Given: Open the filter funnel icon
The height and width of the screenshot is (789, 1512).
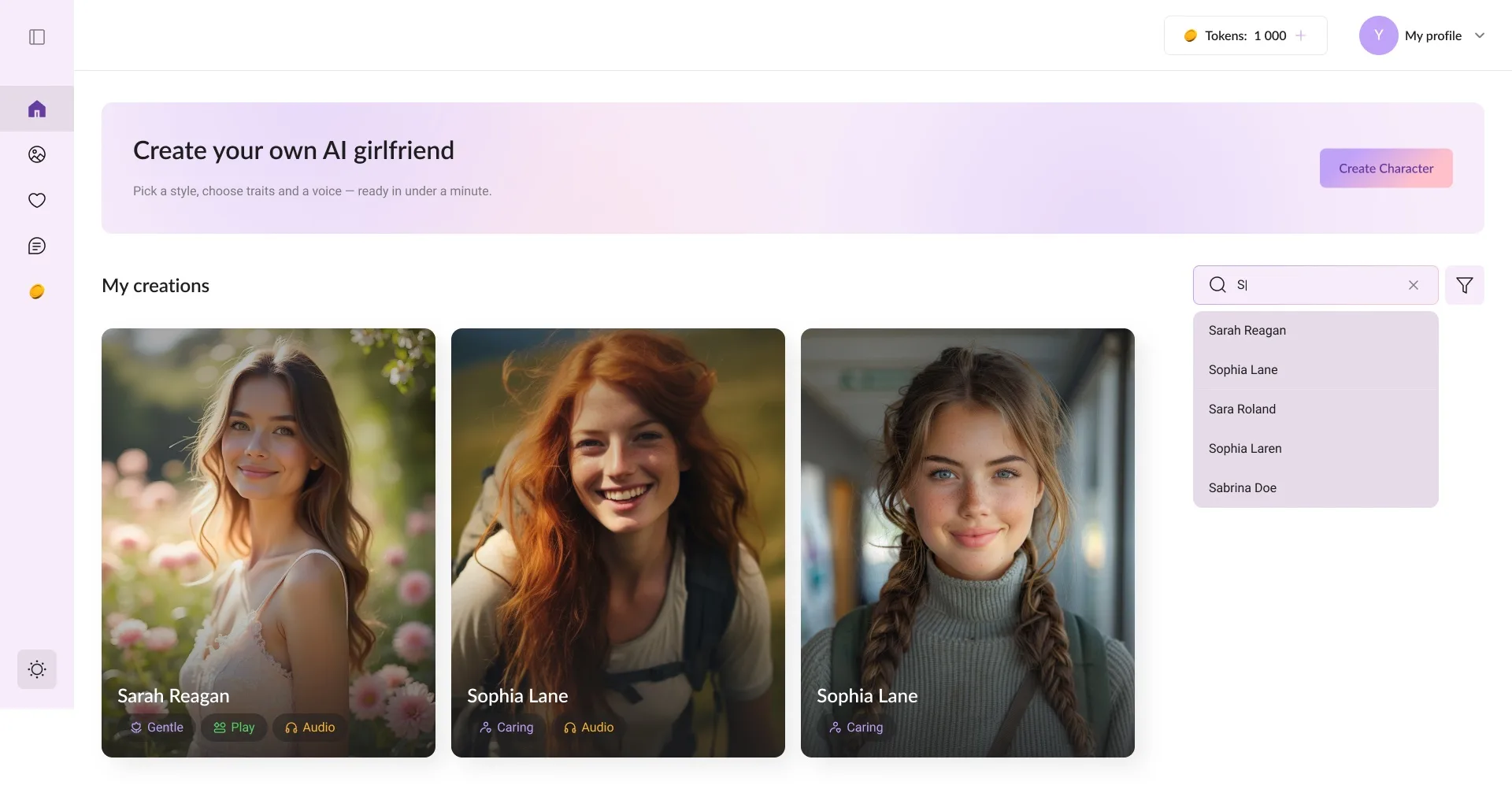Looking at the screenshot, I should (1464, 285).
